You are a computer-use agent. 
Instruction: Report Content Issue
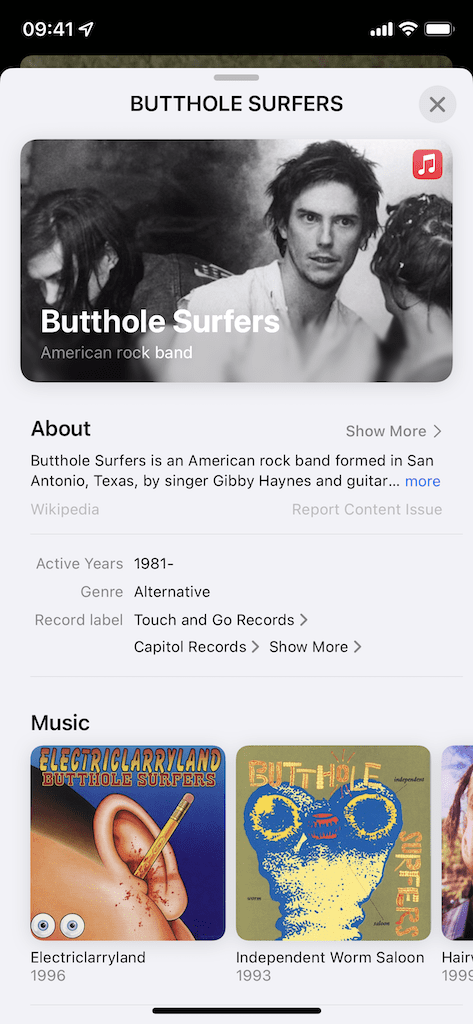tap(367, 509)
